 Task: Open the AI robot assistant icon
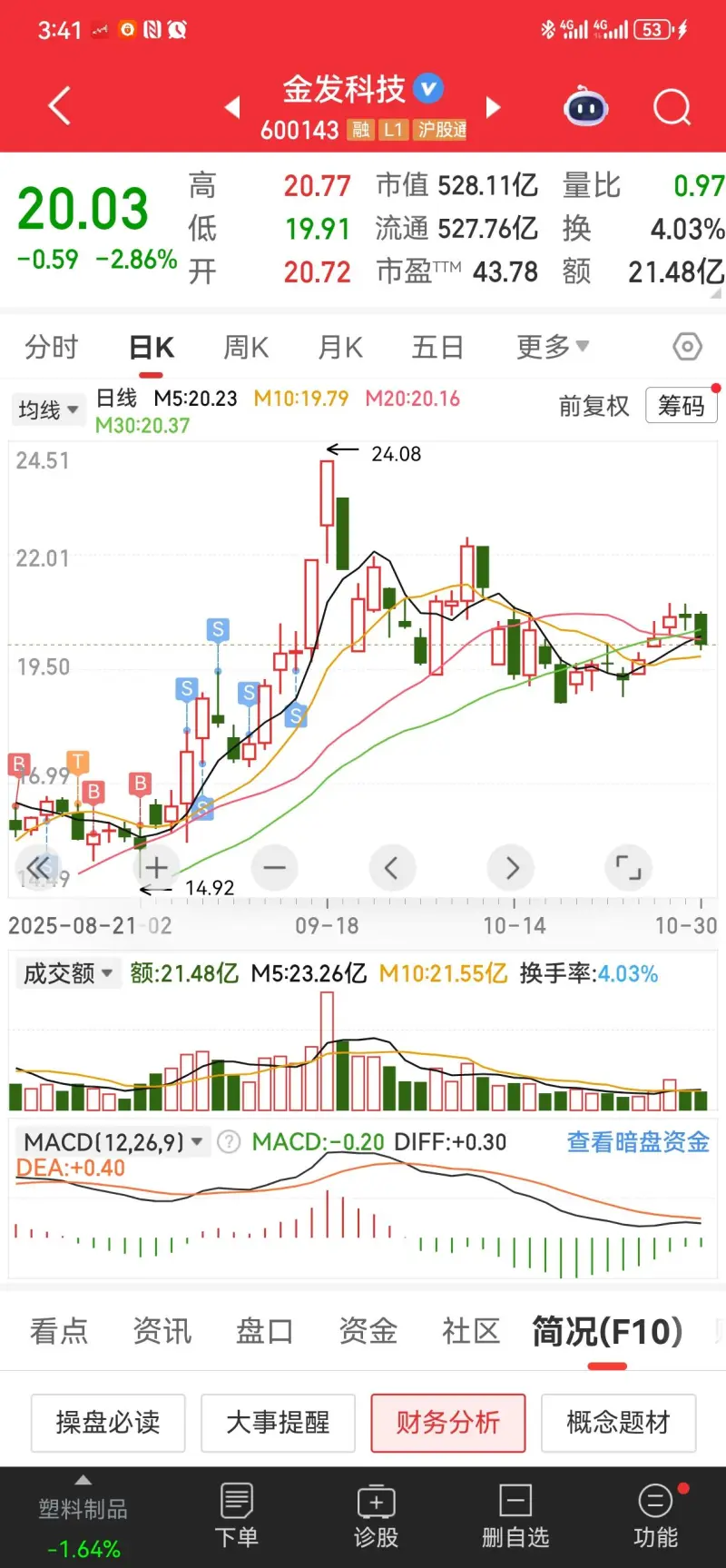click(585, 106)
